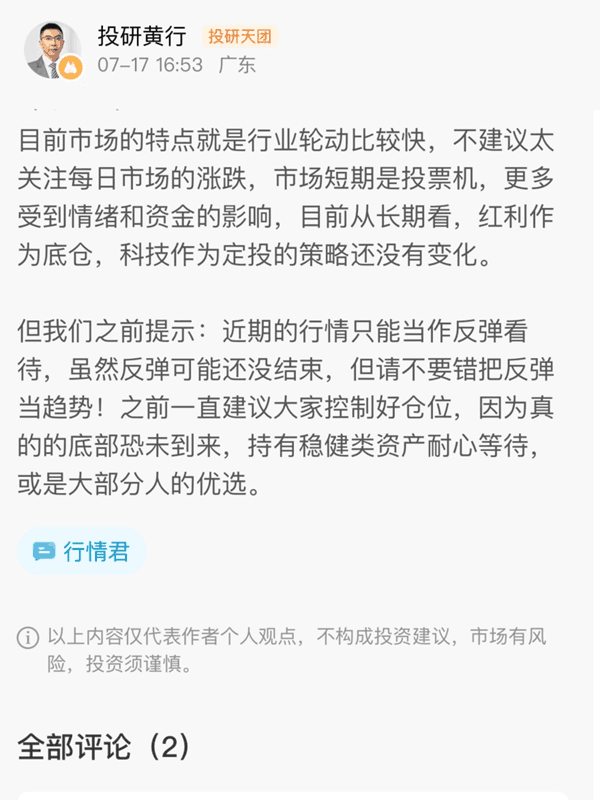Open the 行情君 topic chip

coord(82,551)
